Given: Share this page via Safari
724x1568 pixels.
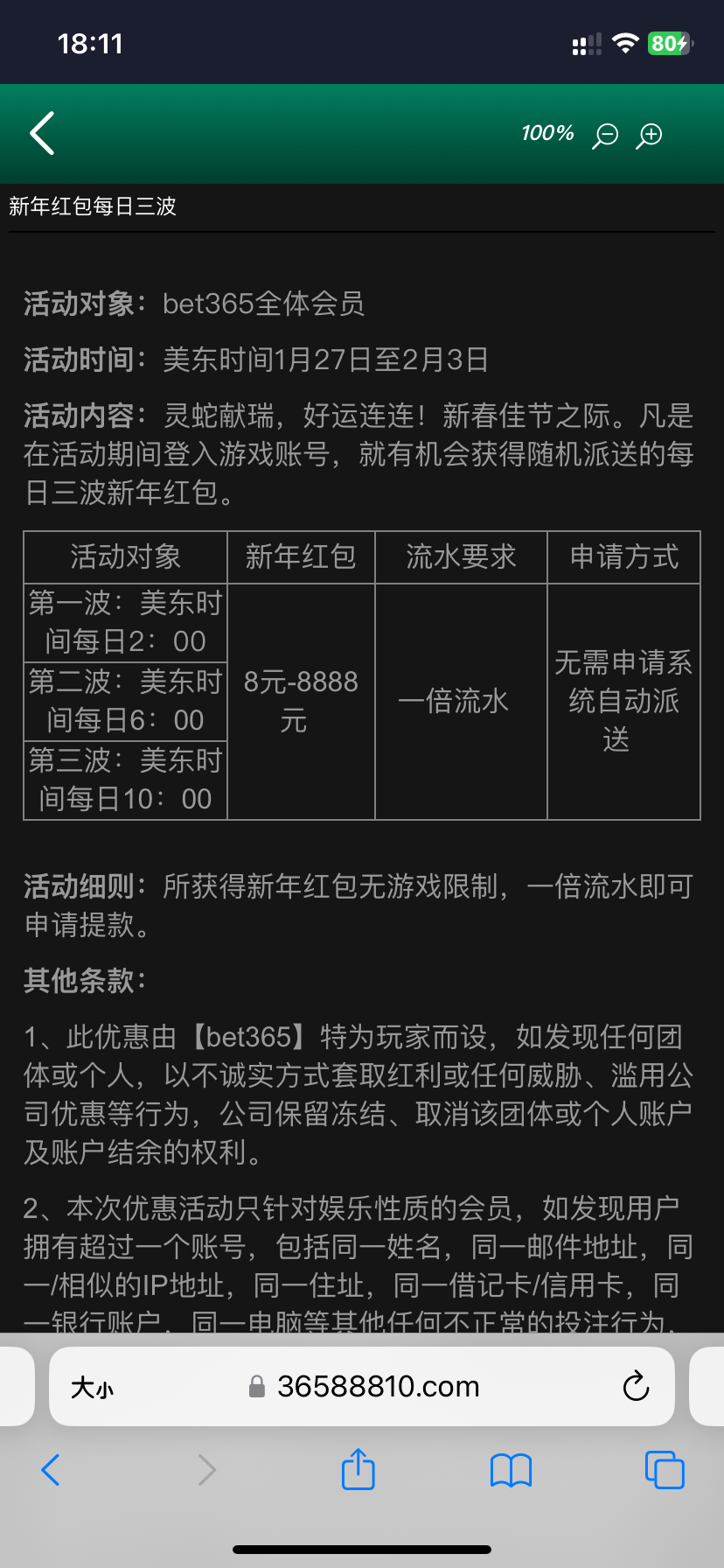Looking at the screenshot, I should [358, 1470].
